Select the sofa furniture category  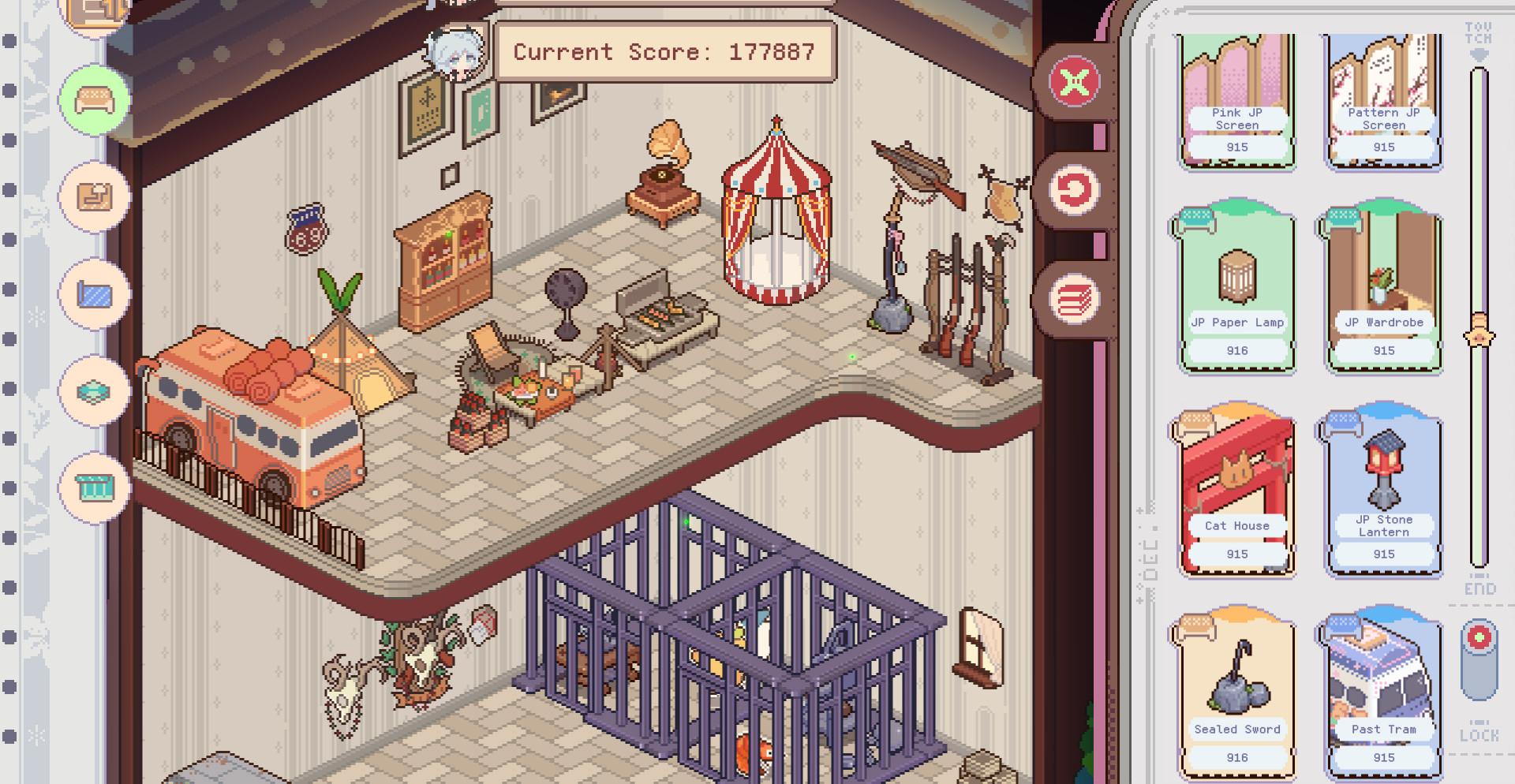[95, 100]
